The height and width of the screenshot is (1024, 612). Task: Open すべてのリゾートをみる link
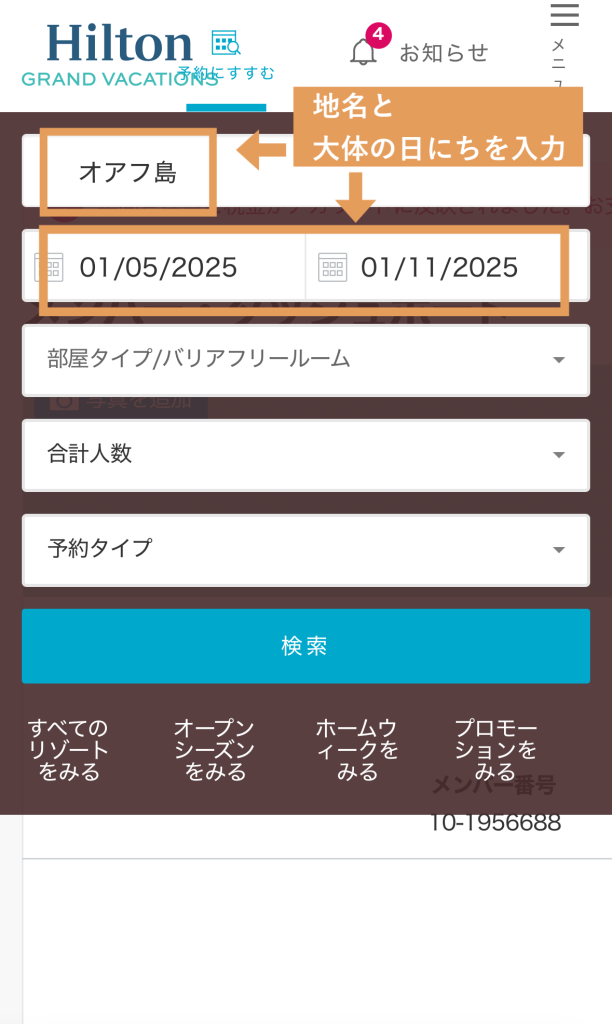(68, 750)
